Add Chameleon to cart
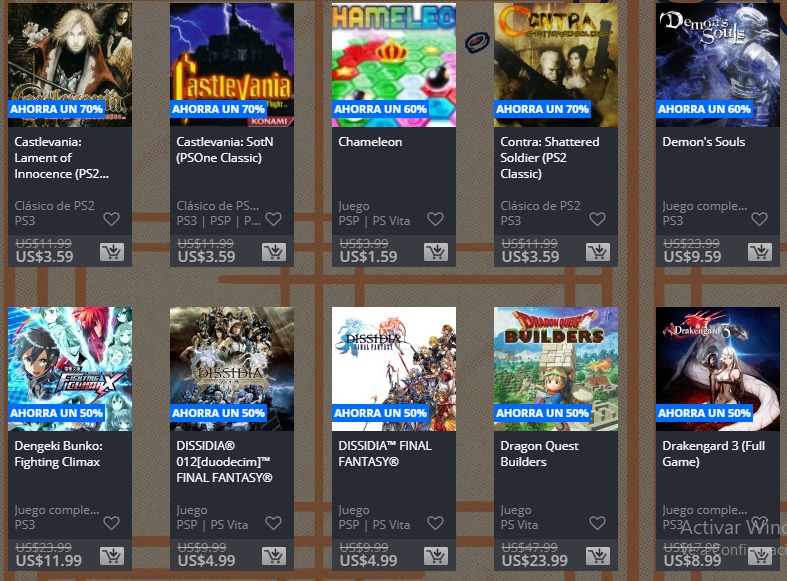787x581 pixels. click(x=435, y=252)
